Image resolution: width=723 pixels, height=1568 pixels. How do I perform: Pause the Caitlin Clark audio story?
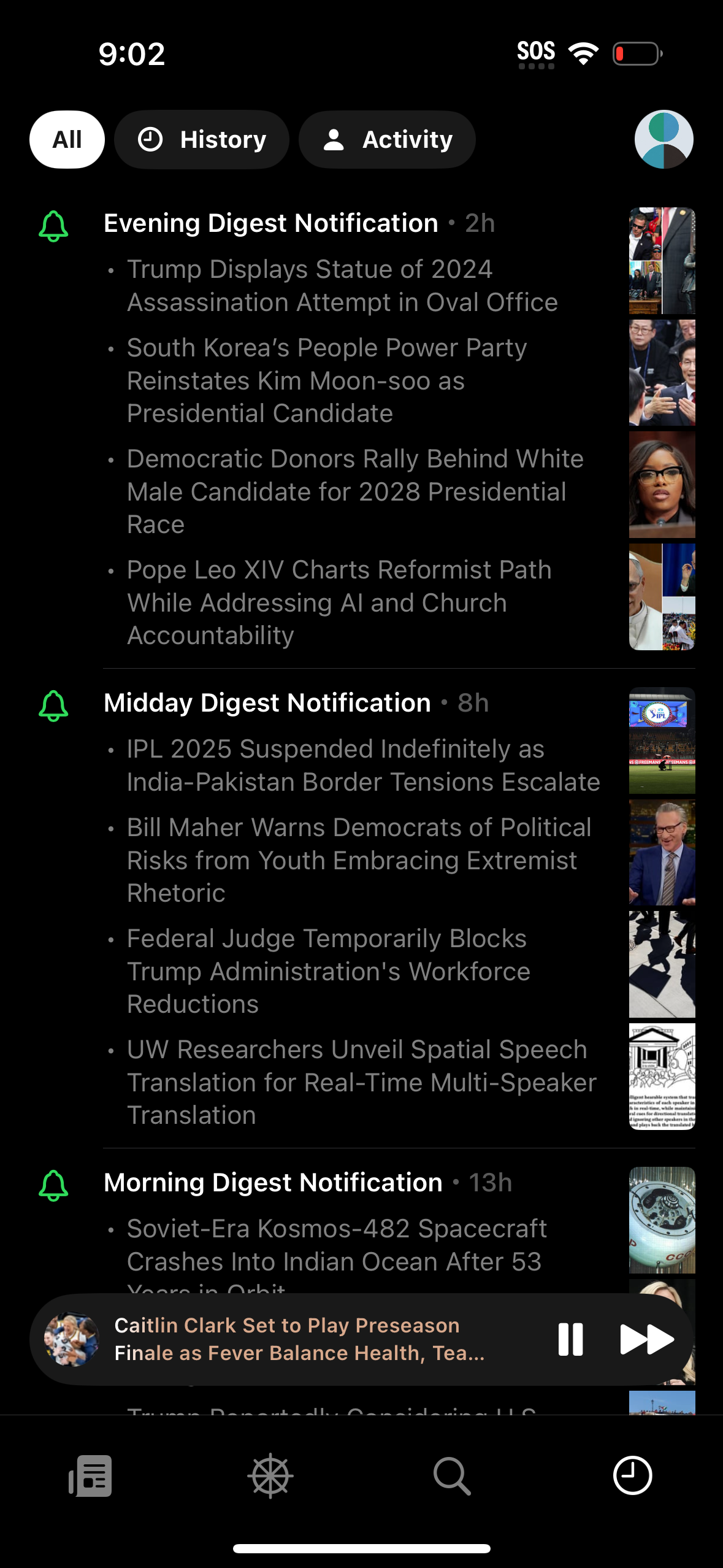click(x=570, y=1339)
